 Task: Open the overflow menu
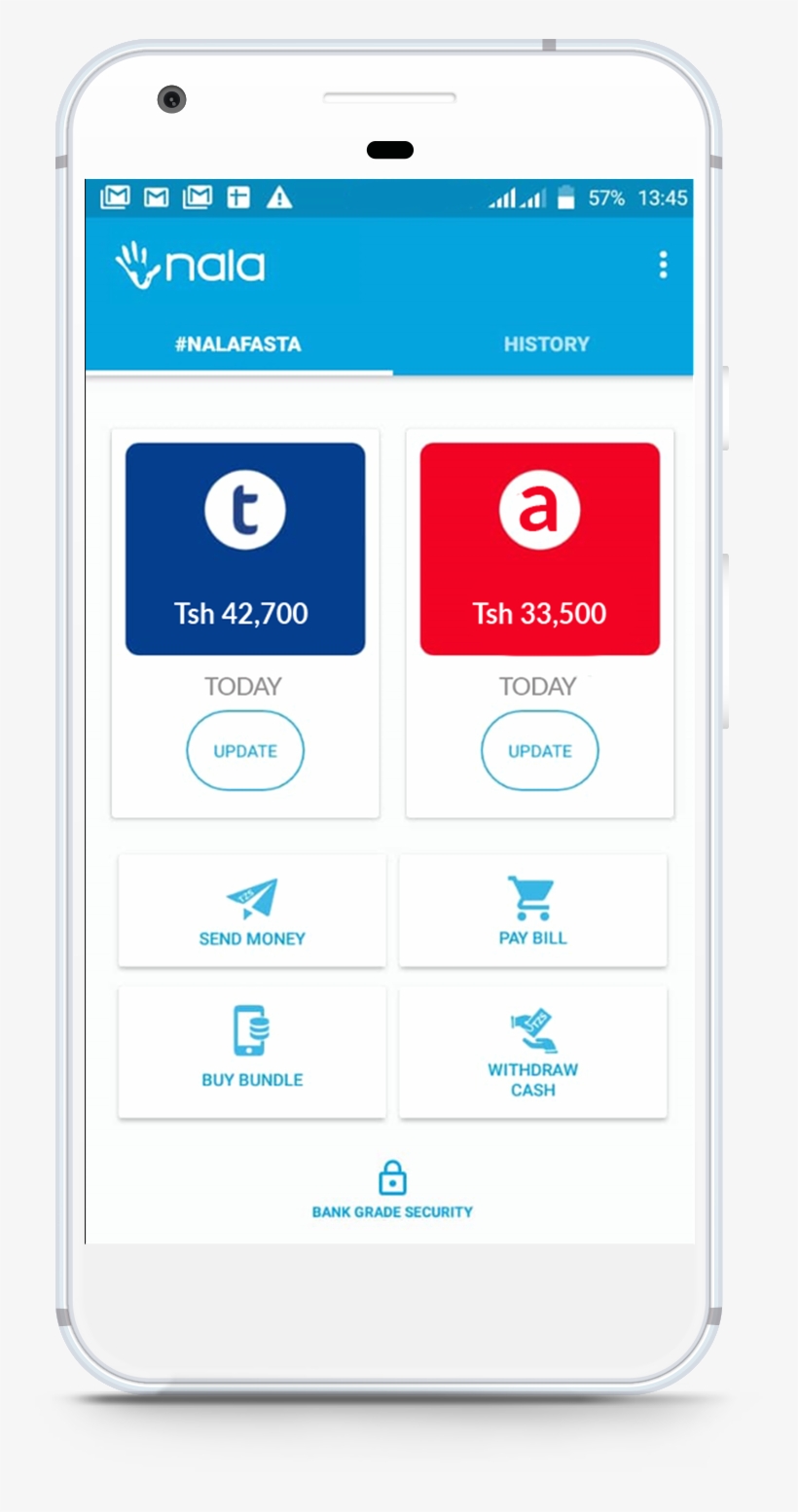pos(663,265)
